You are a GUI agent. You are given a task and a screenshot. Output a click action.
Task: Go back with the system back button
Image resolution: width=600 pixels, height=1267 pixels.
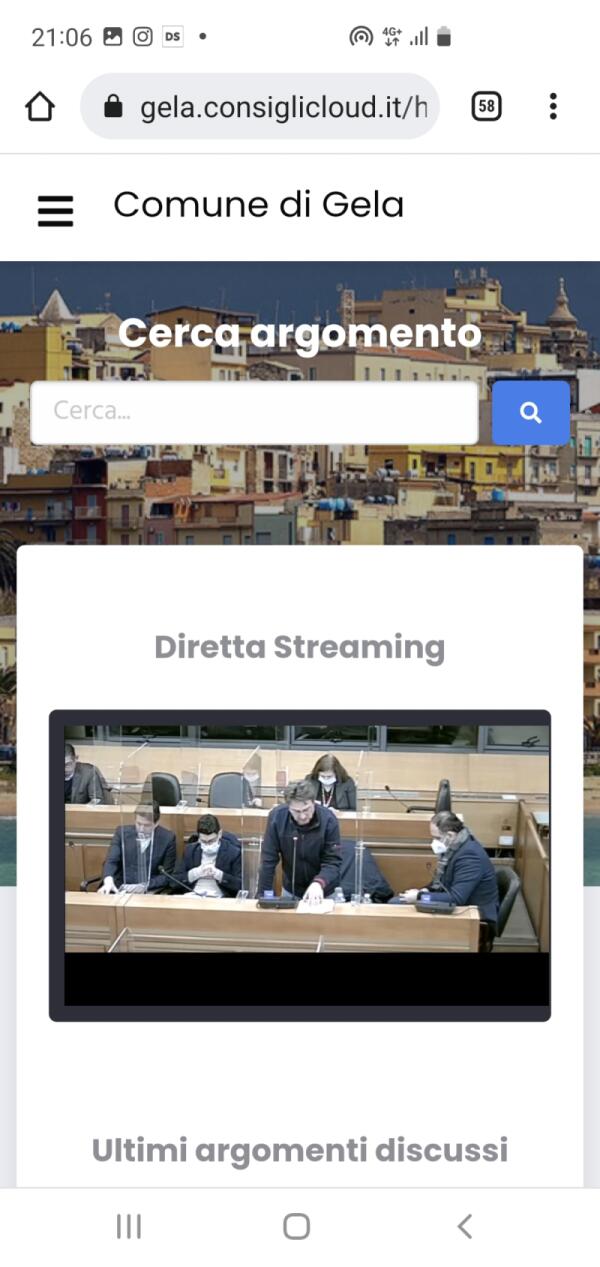click(x=464, y=1226)
